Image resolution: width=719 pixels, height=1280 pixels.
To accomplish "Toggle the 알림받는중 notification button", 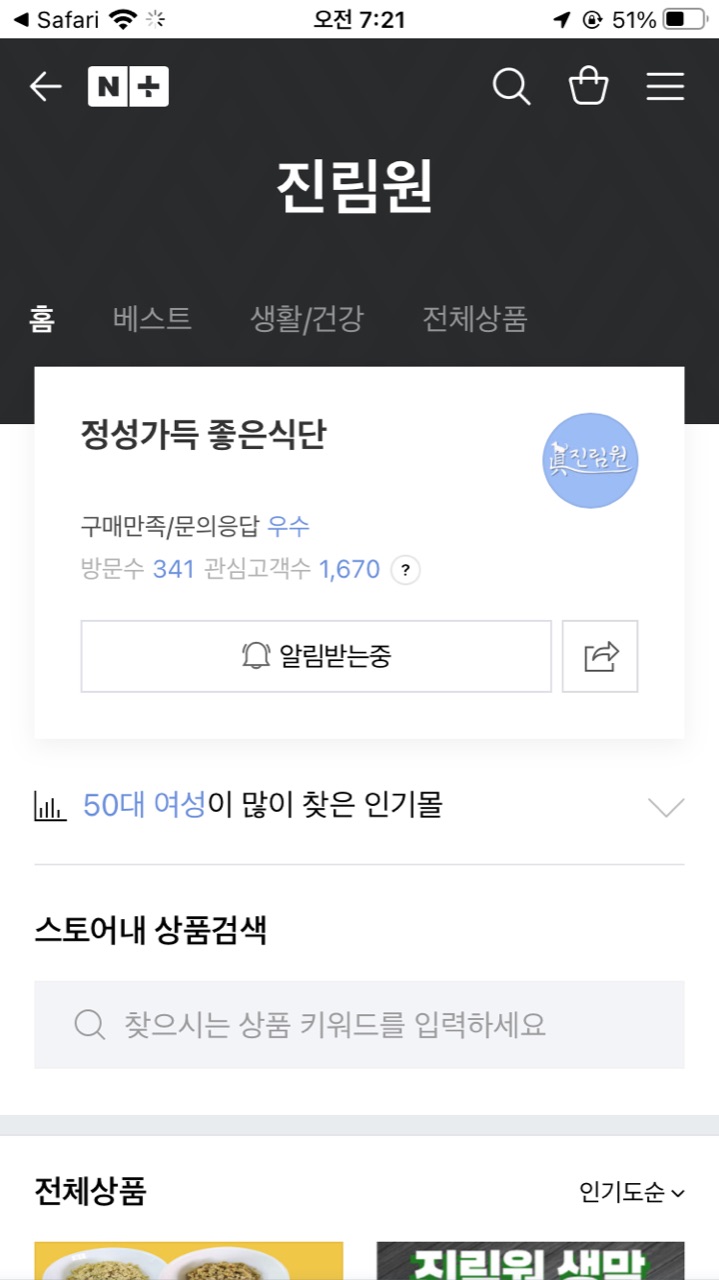I will 316,656.
